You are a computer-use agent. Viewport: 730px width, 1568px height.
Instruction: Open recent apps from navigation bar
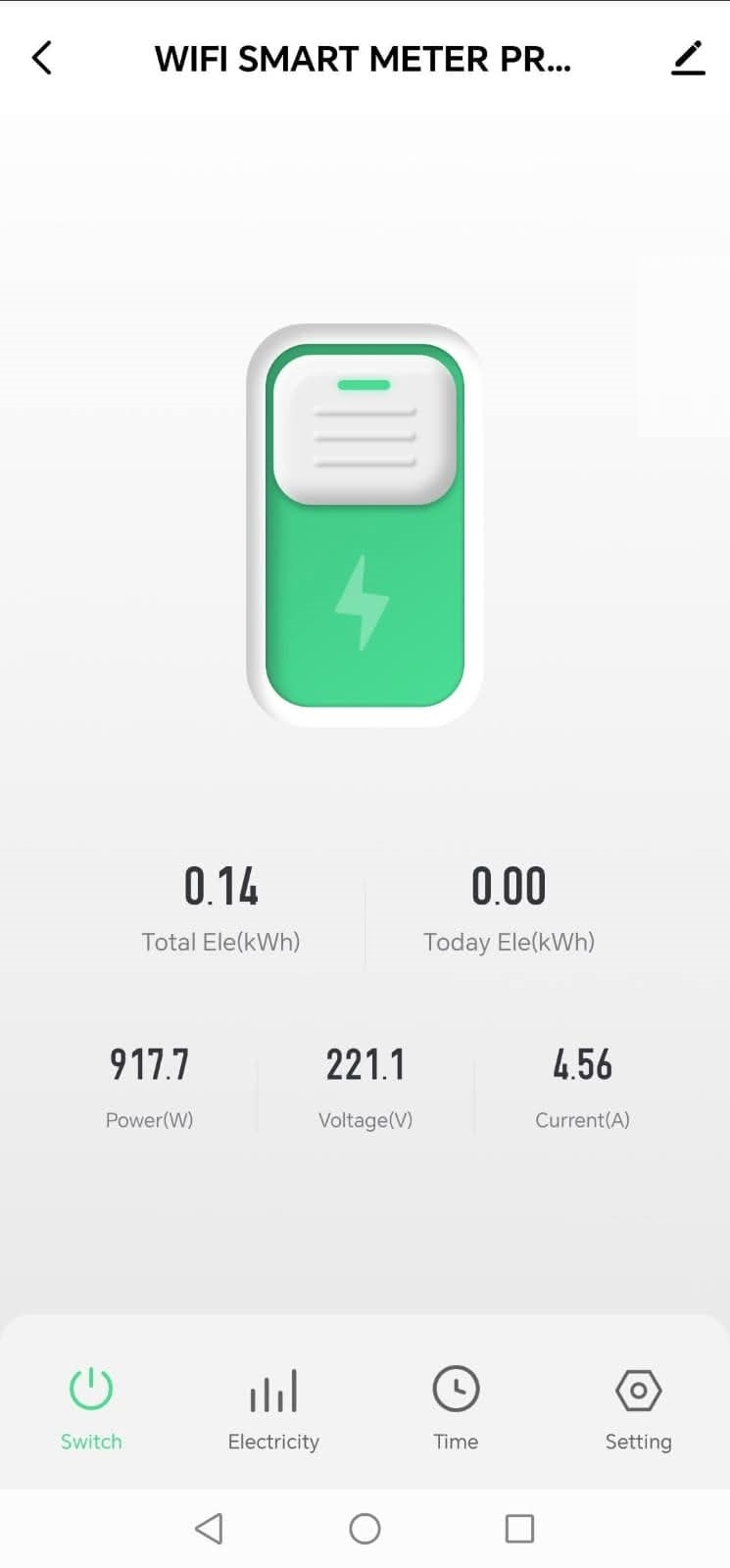point(519,1528)
